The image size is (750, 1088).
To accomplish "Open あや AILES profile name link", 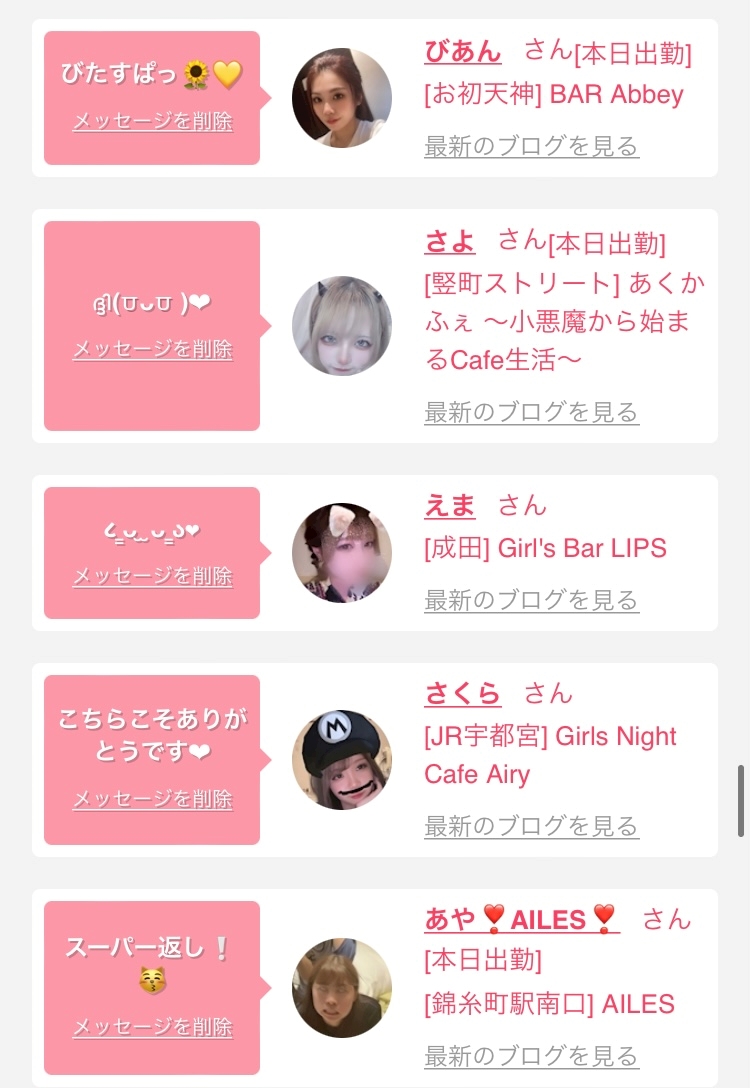I will (x=522, y=919).
